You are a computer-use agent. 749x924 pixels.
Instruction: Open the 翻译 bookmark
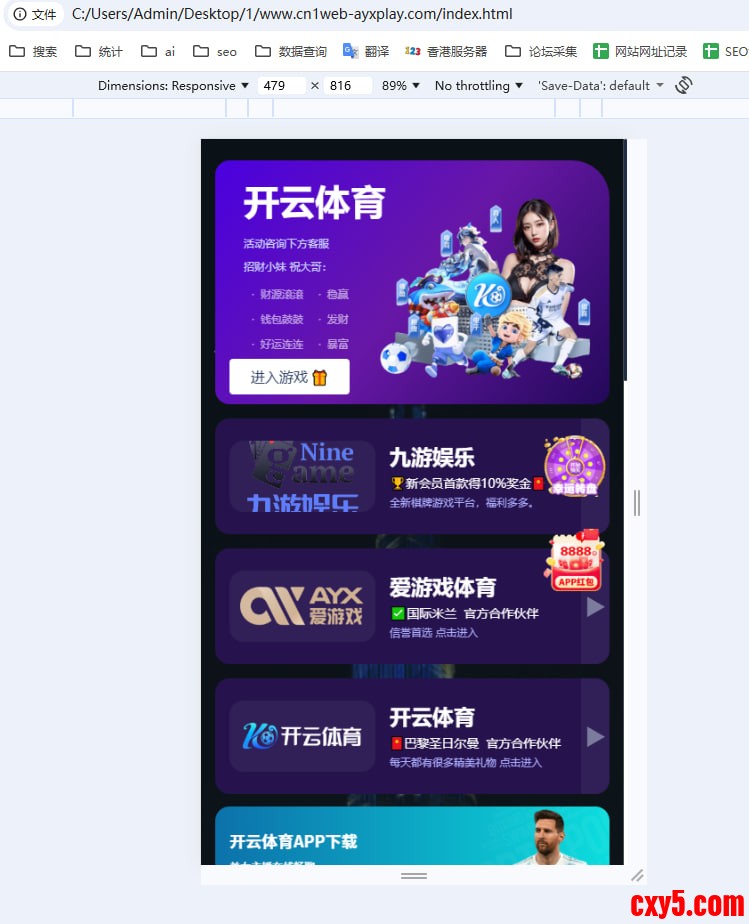366,51
